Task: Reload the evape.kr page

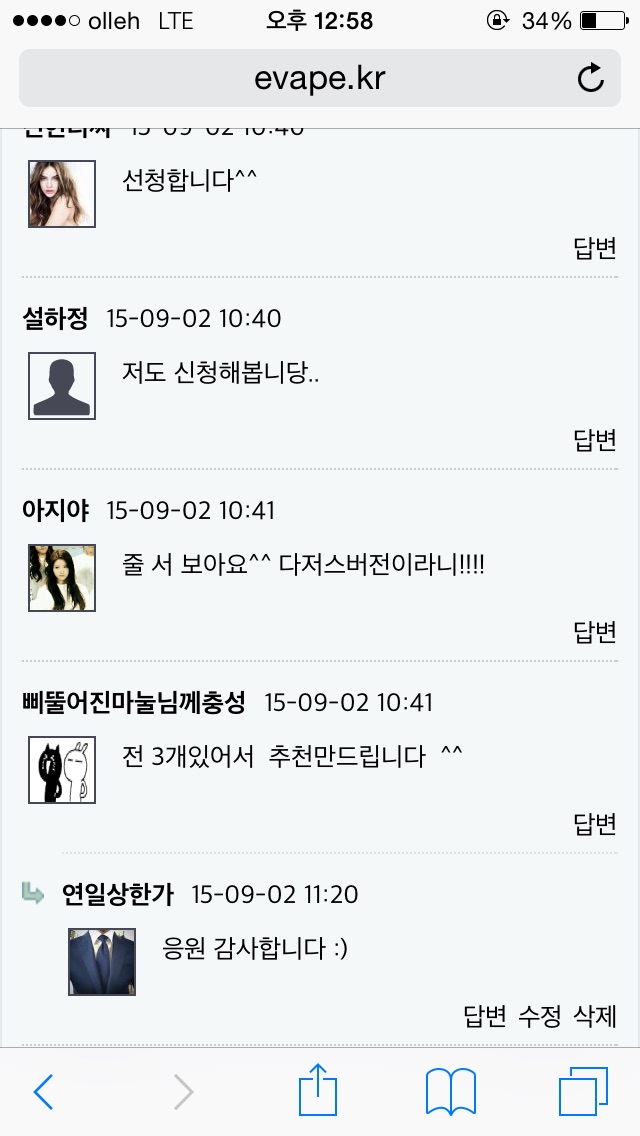Action: 591,79
